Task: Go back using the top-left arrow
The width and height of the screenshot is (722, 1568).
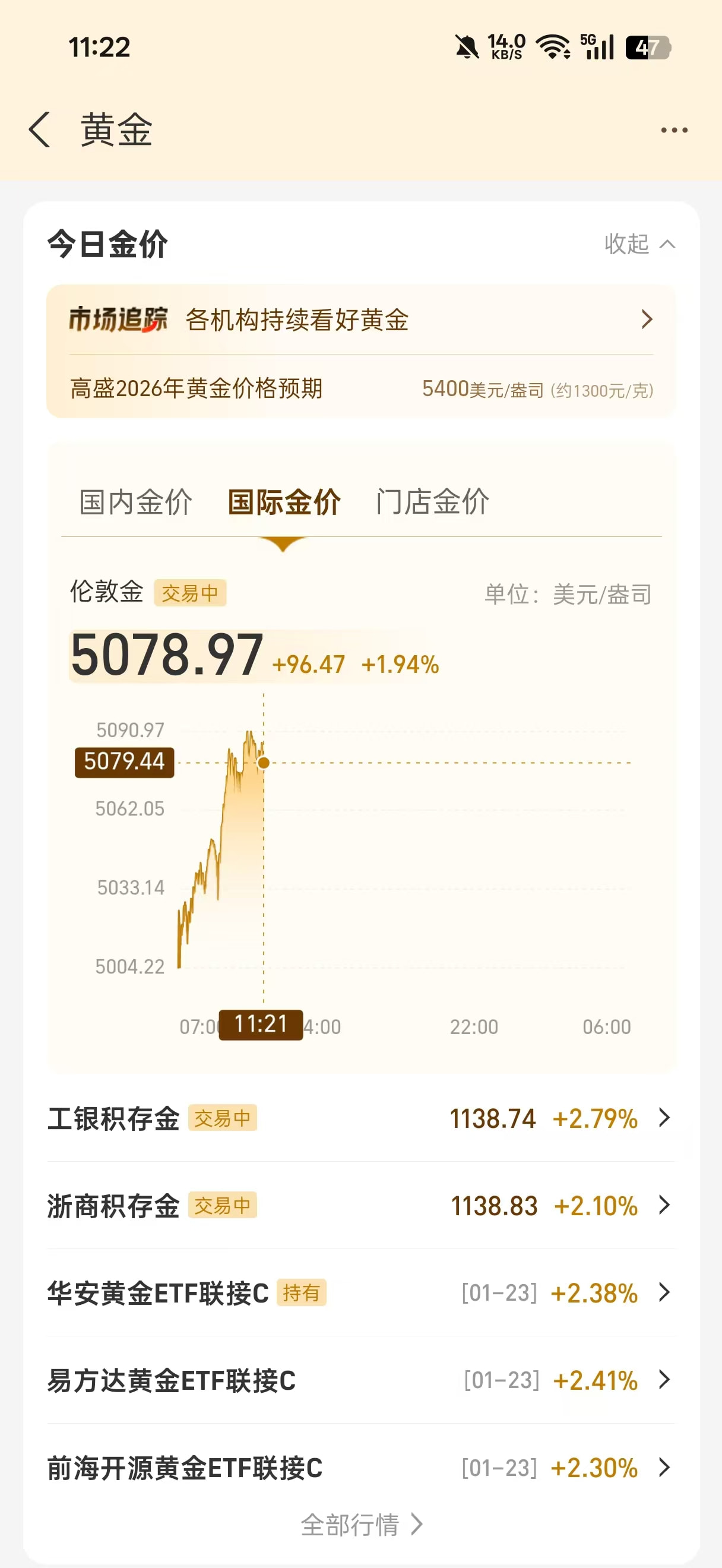Action: (x=40, y=129)
